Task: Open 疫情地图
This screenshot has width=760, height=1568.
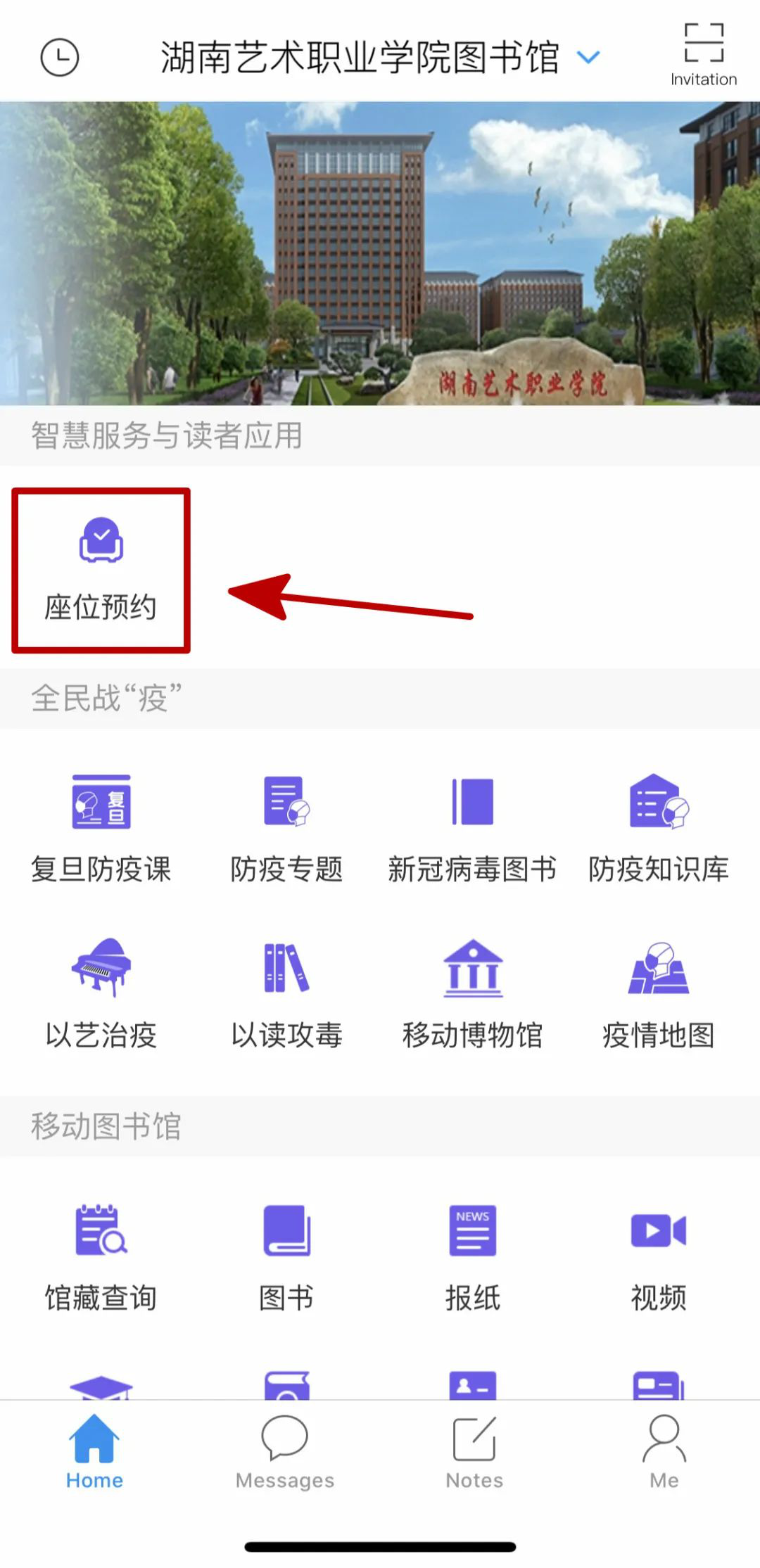Action: point(659,993)
